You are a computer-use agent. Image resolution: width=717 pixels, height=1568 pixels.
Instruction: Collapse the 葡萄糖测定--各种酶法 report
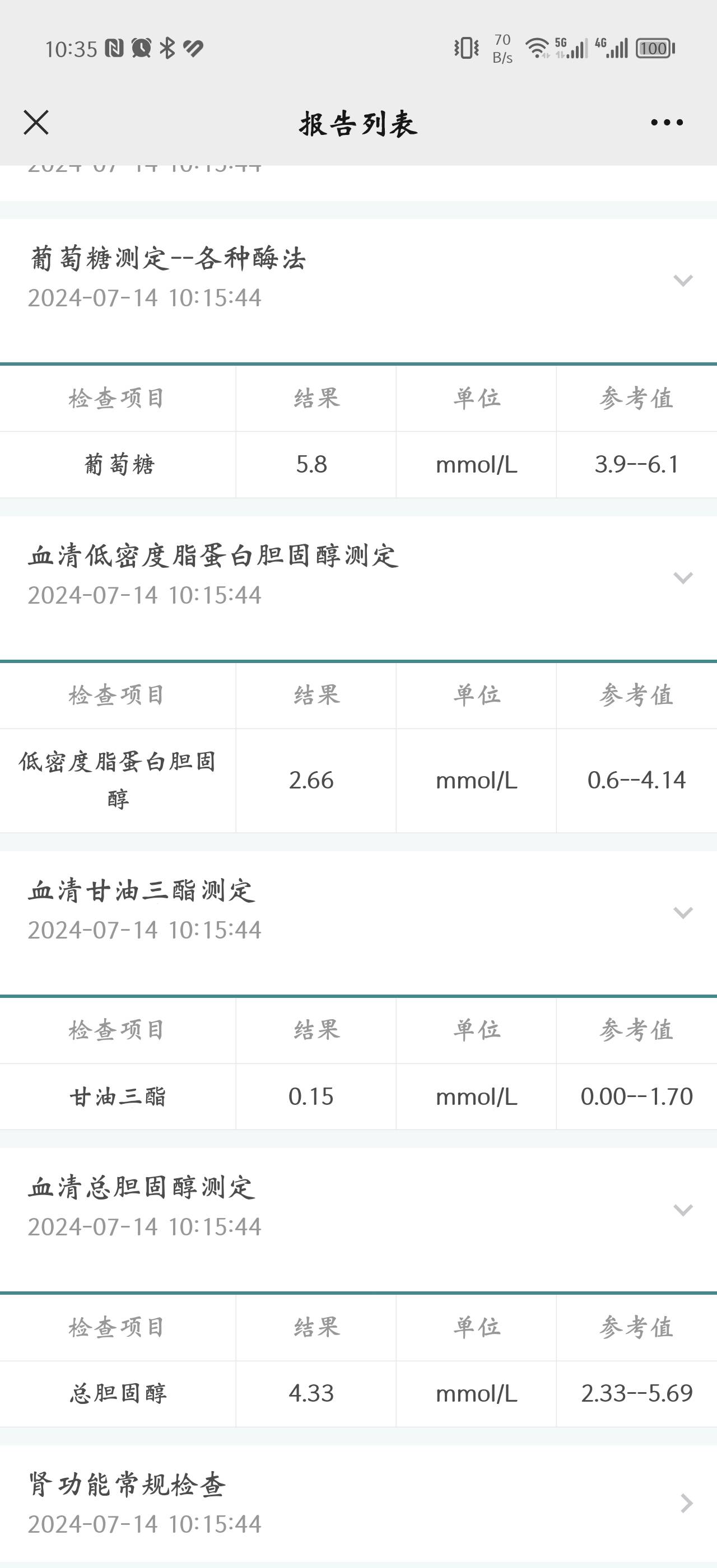pyautogui.click(x=683, y=281)
